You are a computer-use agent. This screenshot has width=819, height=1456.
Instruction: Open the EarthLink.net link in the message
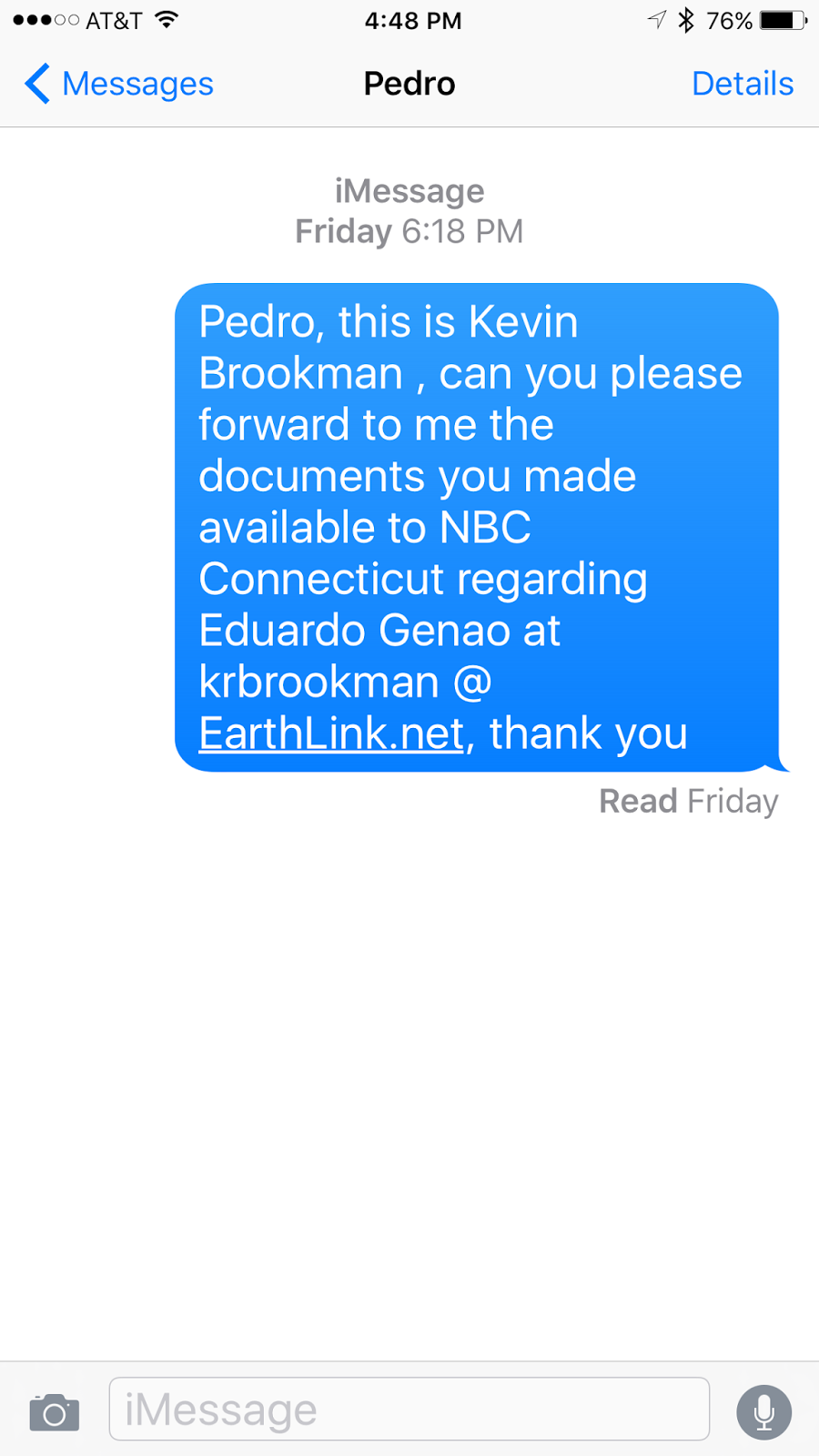coord(331,733)
